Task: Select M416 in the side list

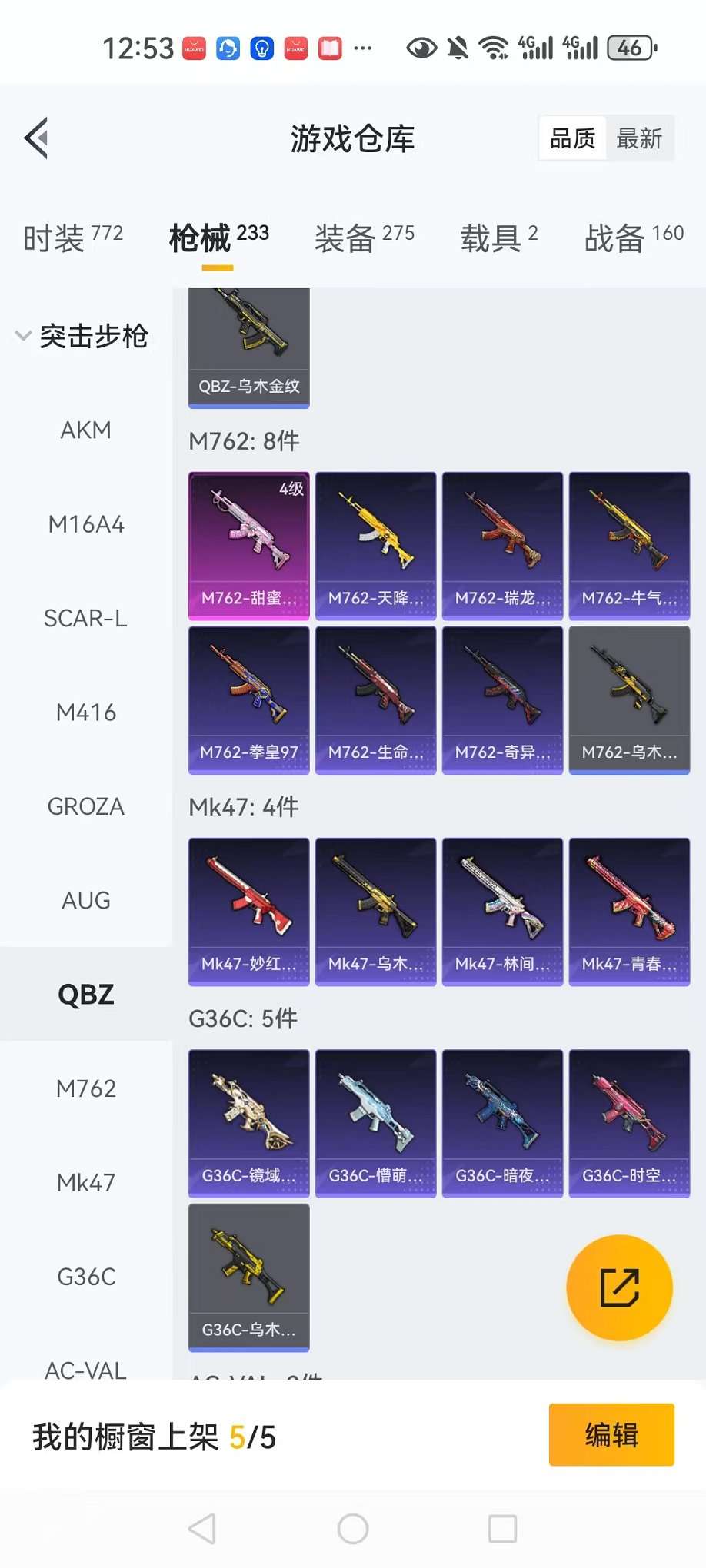Action: (85, 713)
